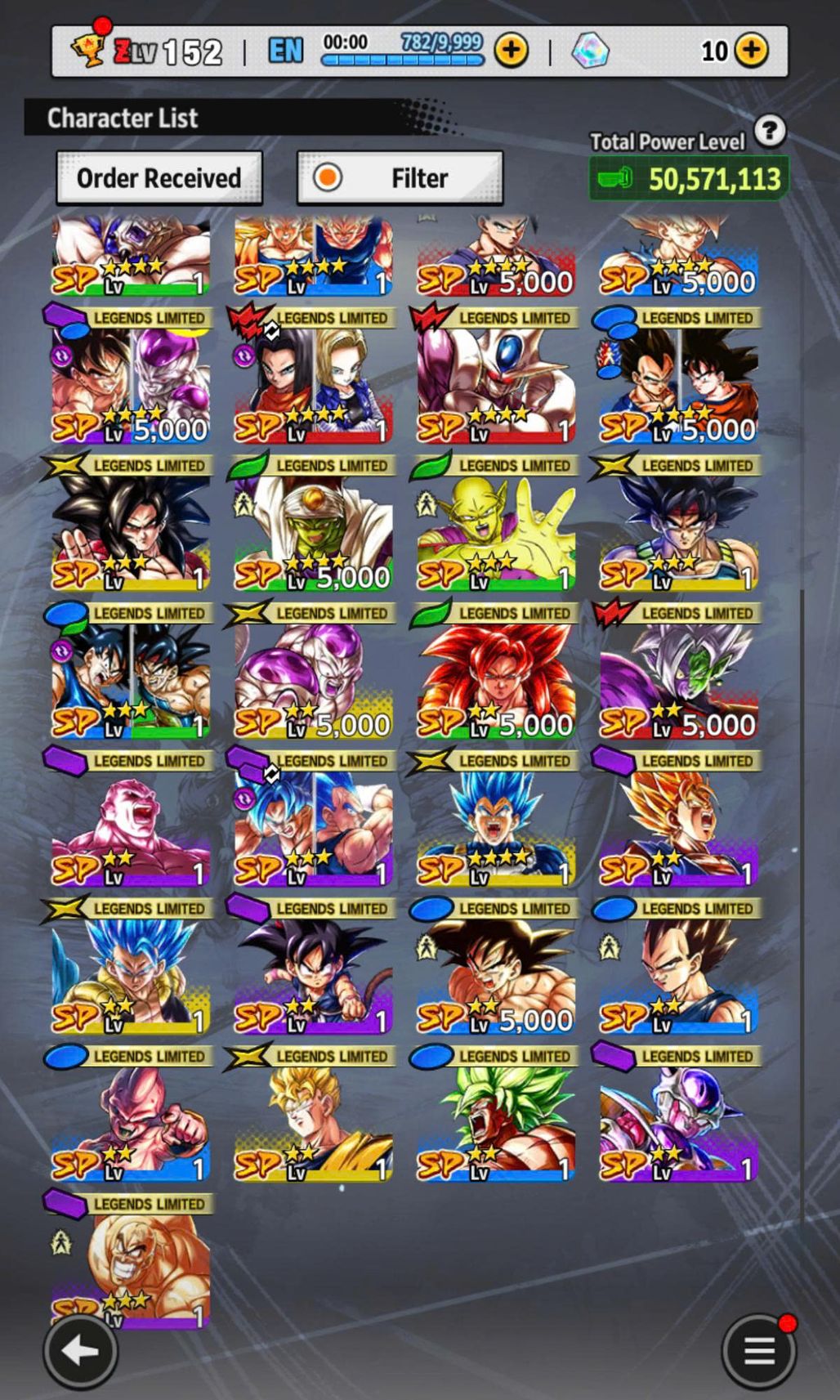Open the Total Power Level help icon
Screen dimensions: 840x1400
(x=769, y=131)
